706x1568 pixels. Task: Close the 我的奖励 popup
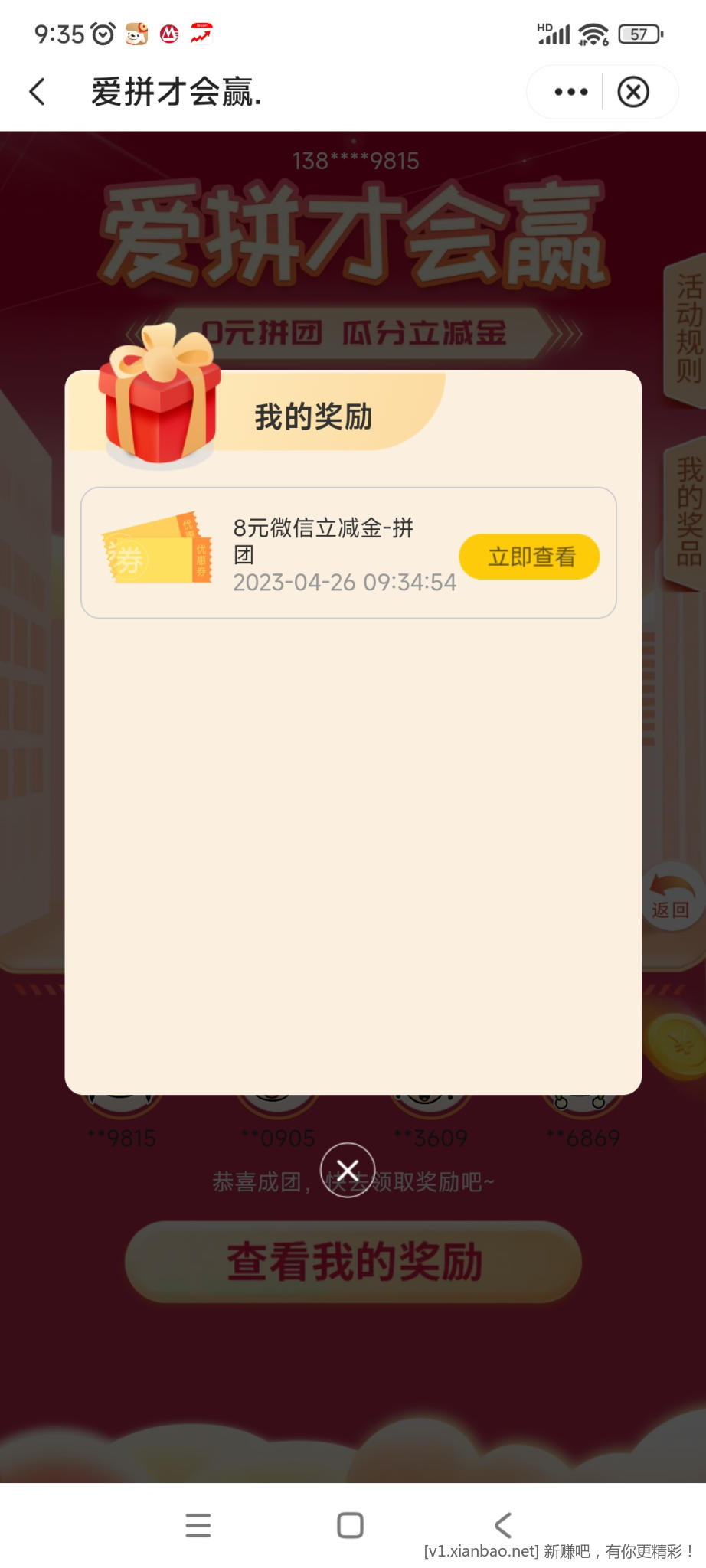click(348, 1170)
